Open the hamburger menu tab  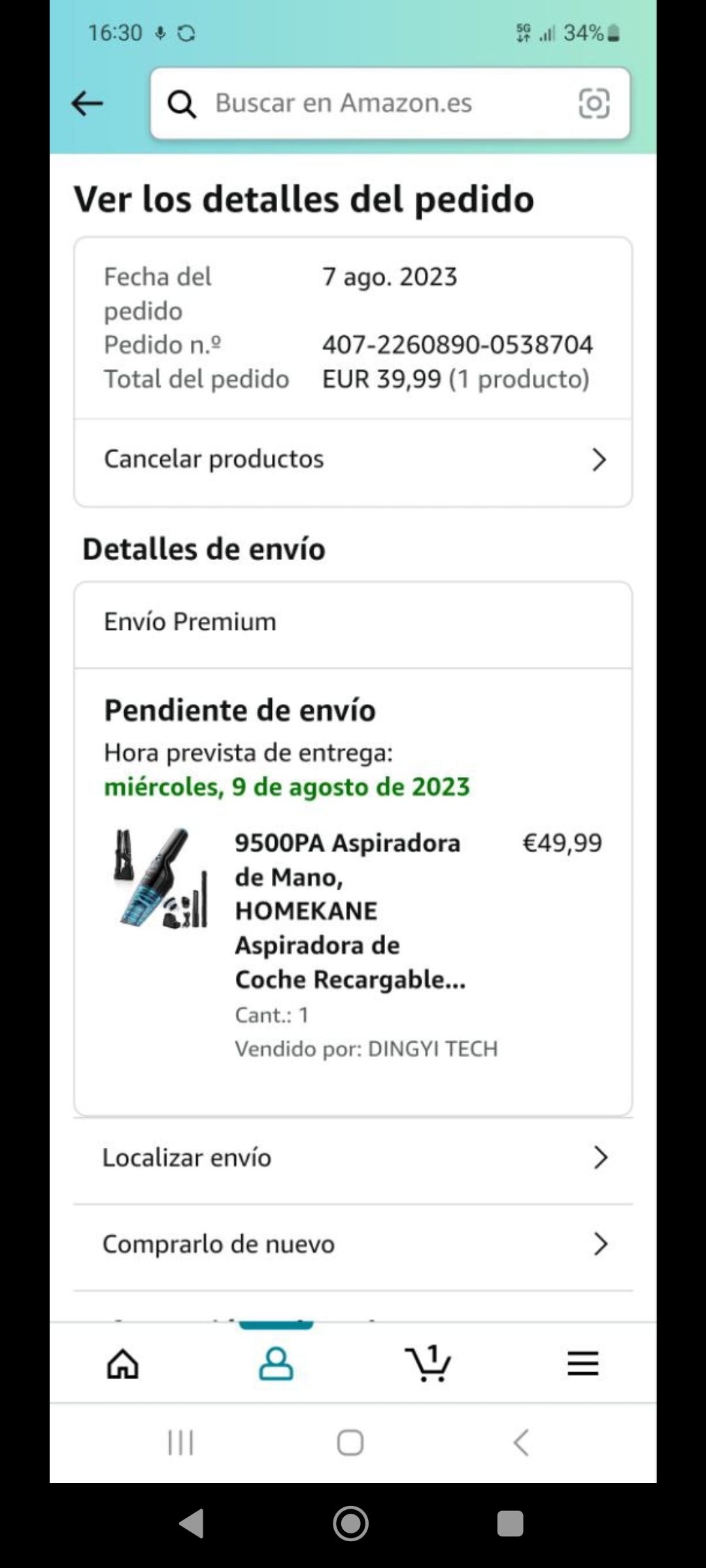coord(582,1364)
